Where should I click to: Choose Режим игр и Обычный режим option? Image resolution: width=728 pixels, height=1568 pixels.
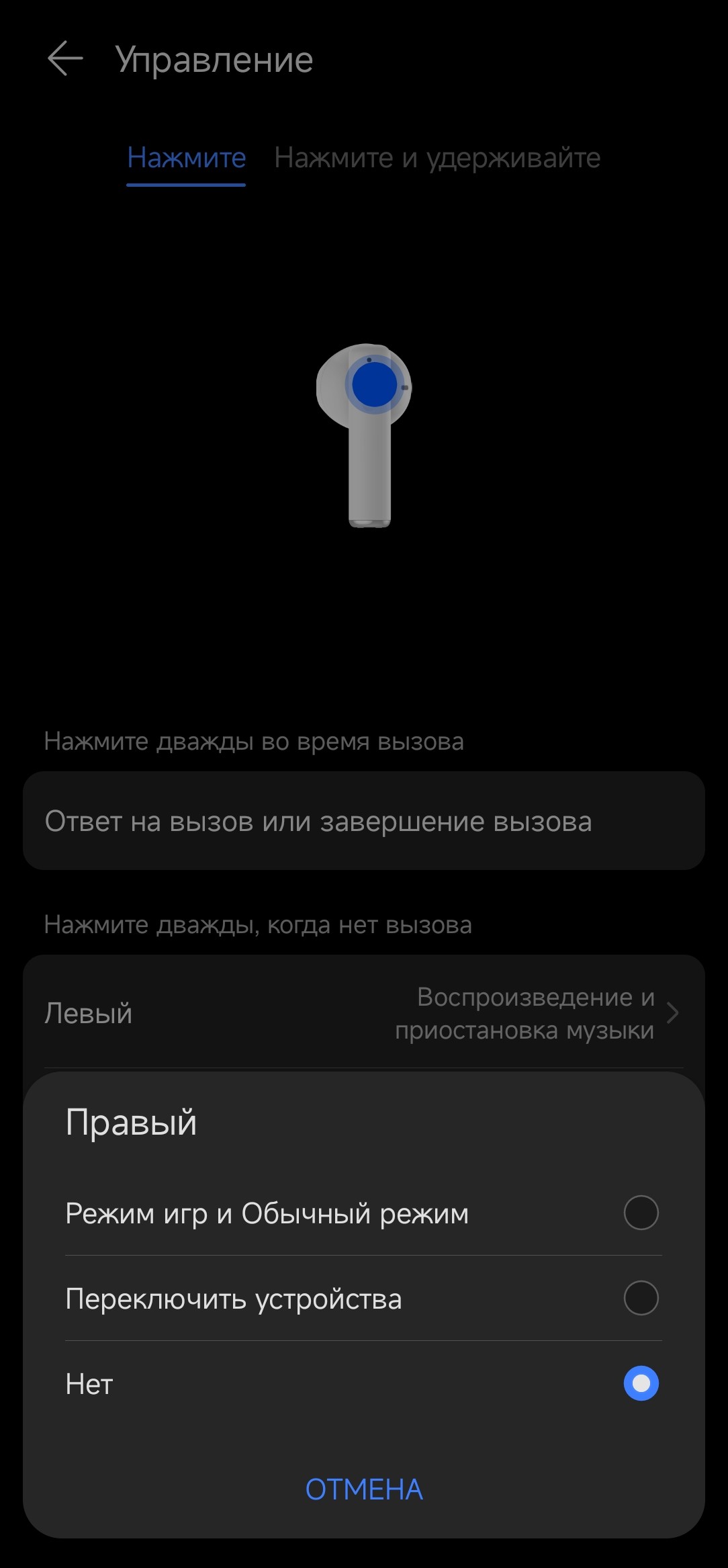click(363, 1213)
